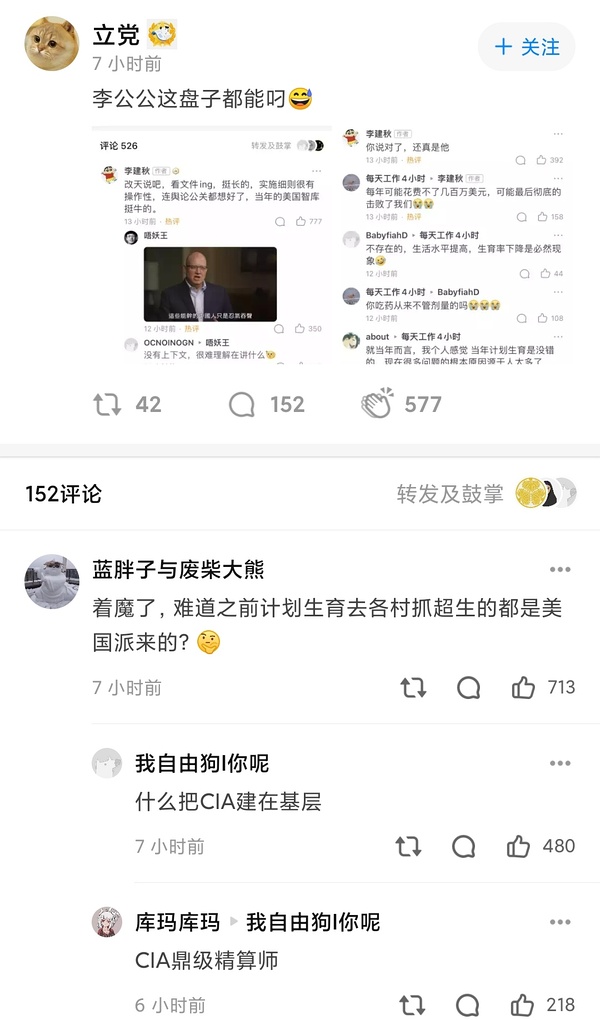Open the post's 152 comments icon
The width and height of the screenshot is (600, 1020).
[242, 404]
